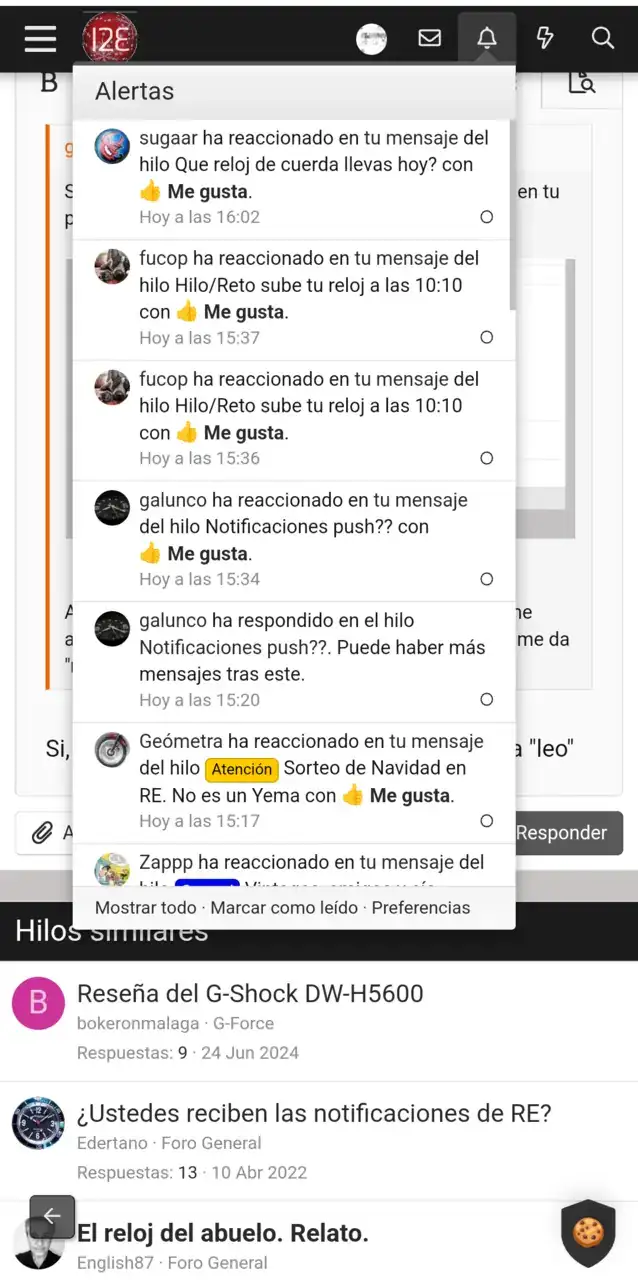
Task: Tap the Responder button
Action: point(565,833)
